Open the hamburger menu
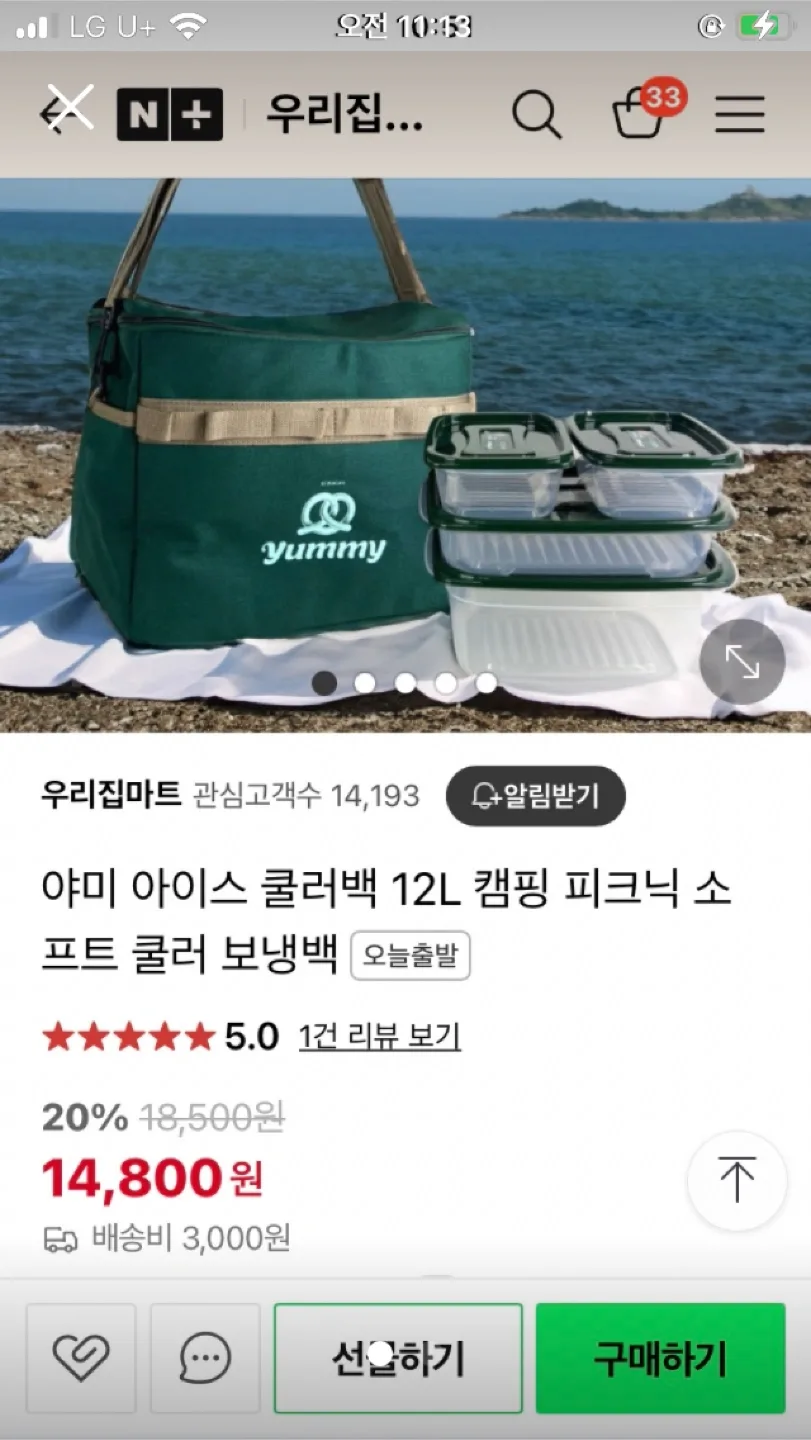The image size is (811, 1440). (x=739, y=115)
